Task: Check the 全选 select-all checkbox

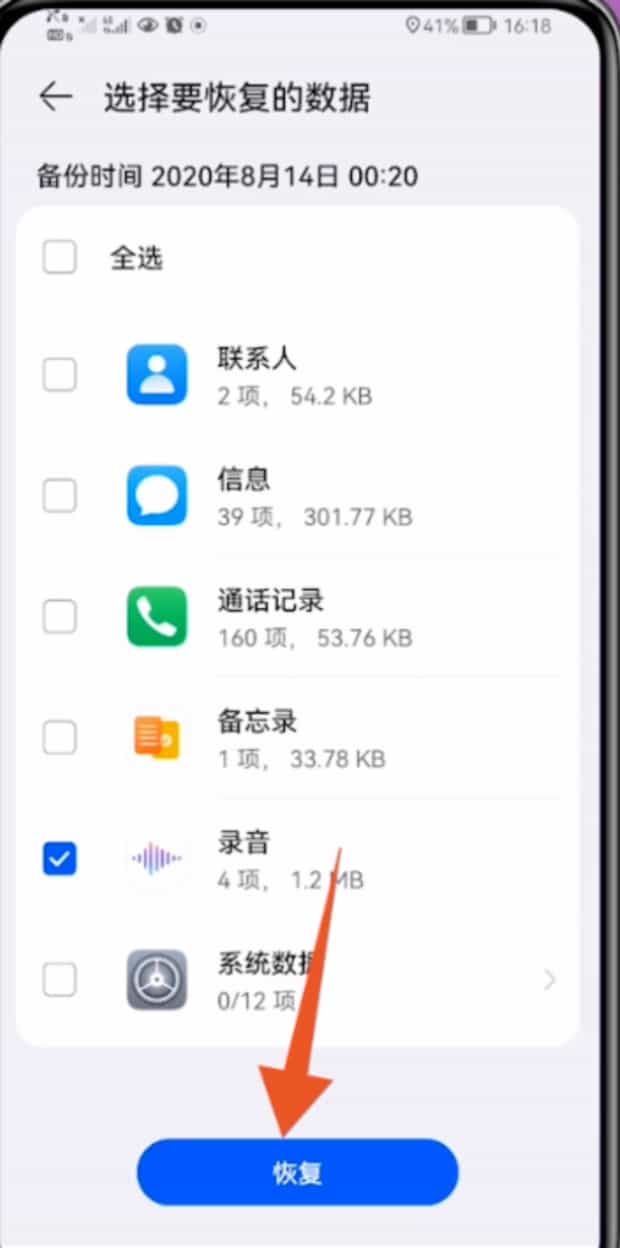Action: (x=59, y=258)
